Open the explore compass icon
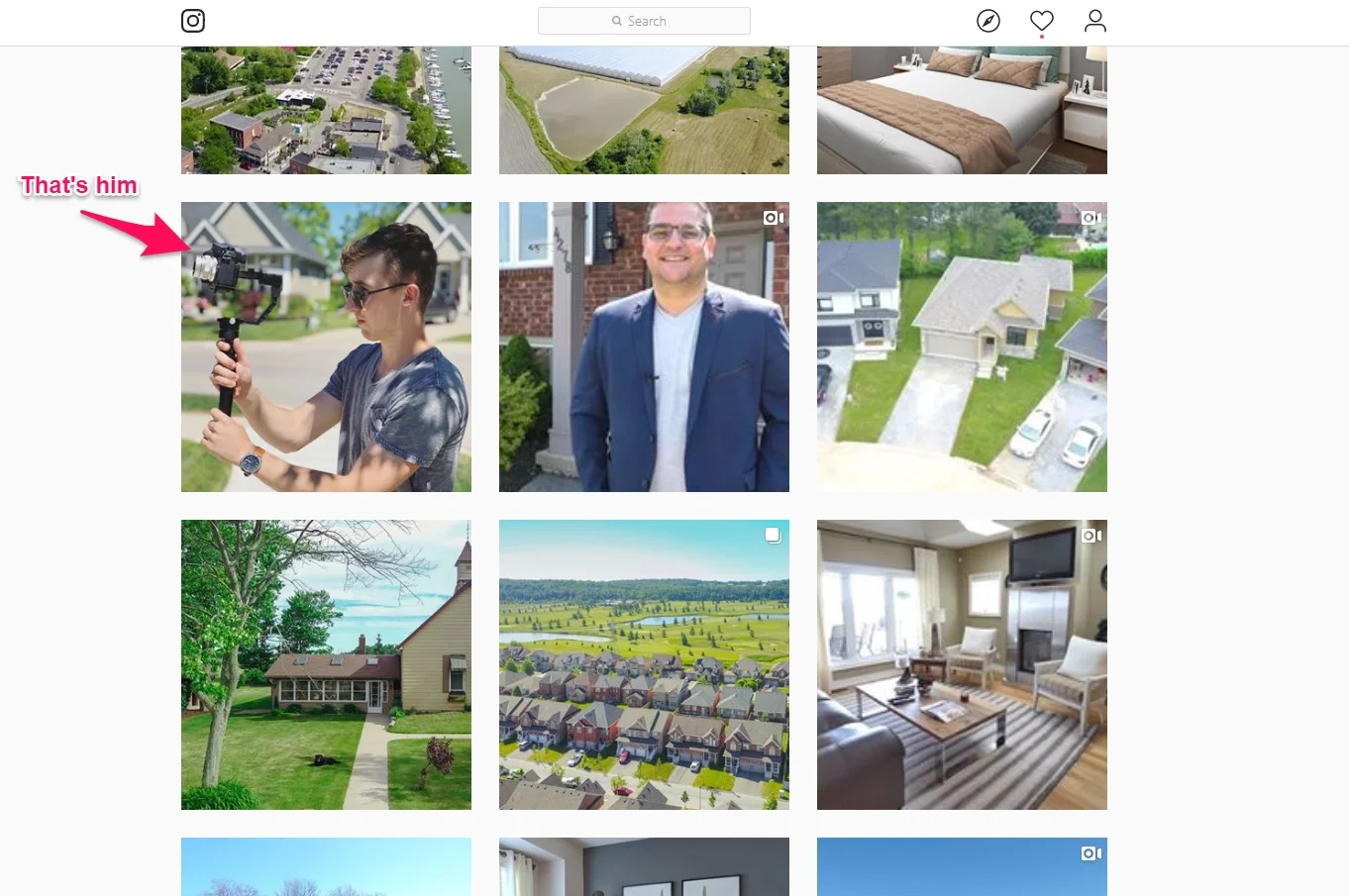 [987, 21]
